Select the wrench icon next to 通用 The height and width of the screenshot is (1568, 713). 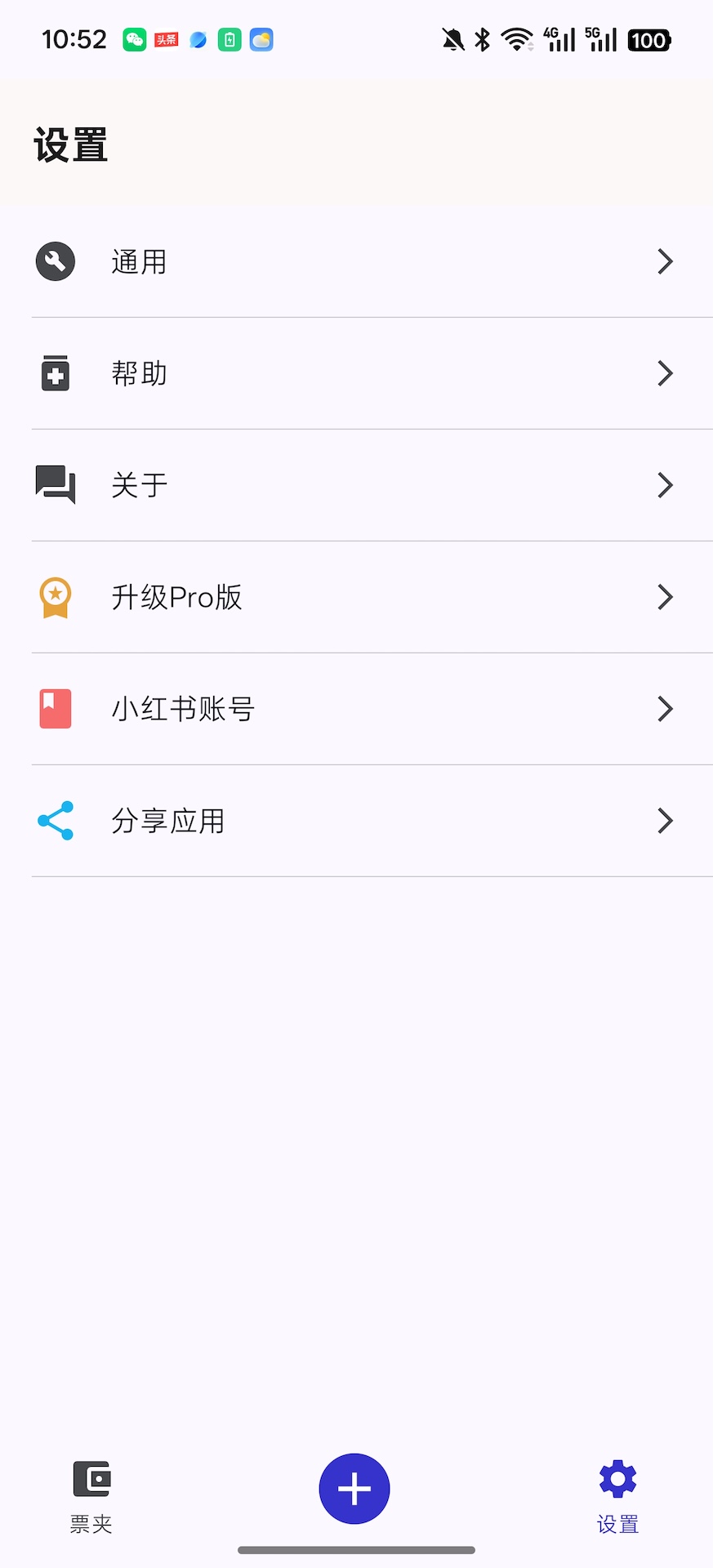click(54, 261)
